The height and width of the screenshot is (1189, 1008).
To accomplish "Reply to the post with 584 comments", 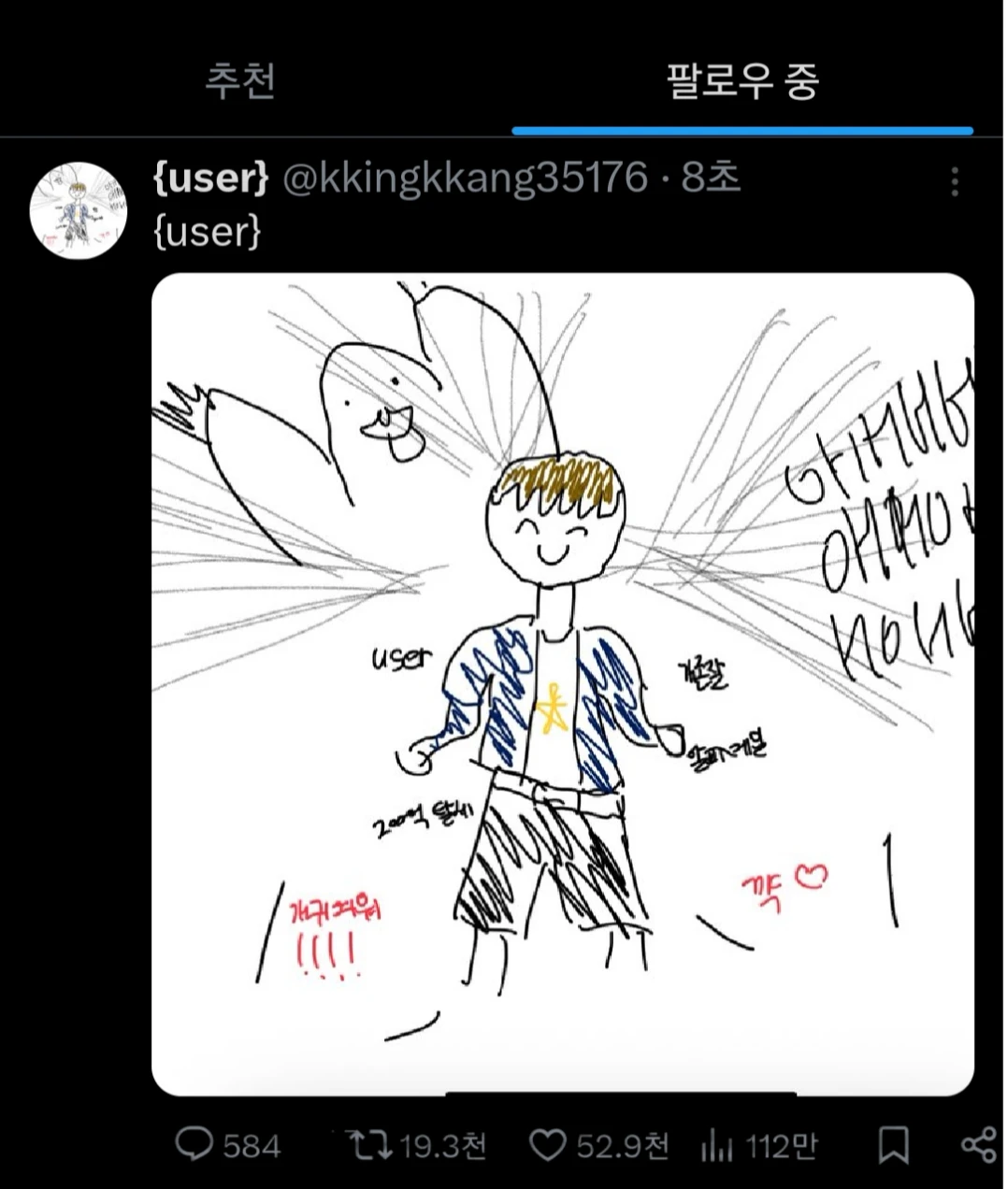I will coord(196,1145).
